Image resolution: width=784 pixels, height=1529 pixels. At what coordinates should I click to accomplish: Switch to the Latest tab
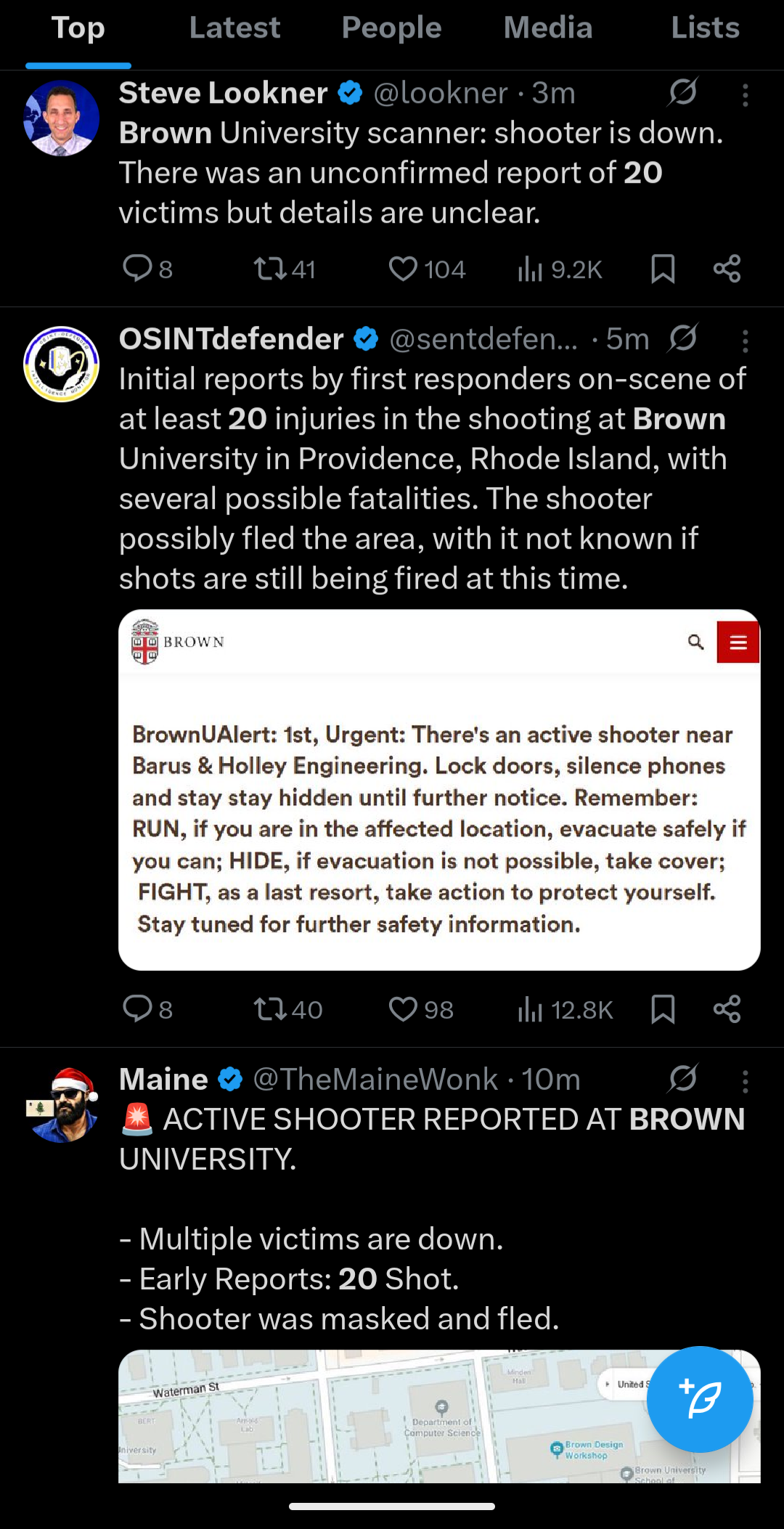coord(234,28)
